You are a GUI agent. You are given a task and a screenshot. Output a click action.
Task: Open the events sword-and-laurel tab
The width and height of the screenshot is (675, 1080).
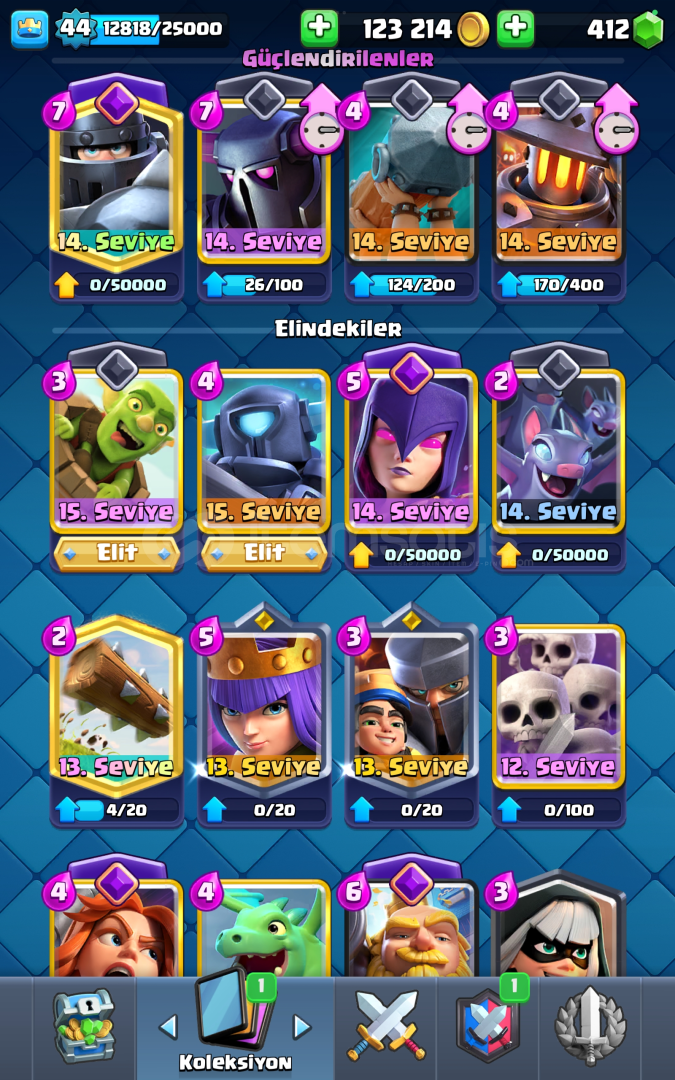(x=590, y=1026)
